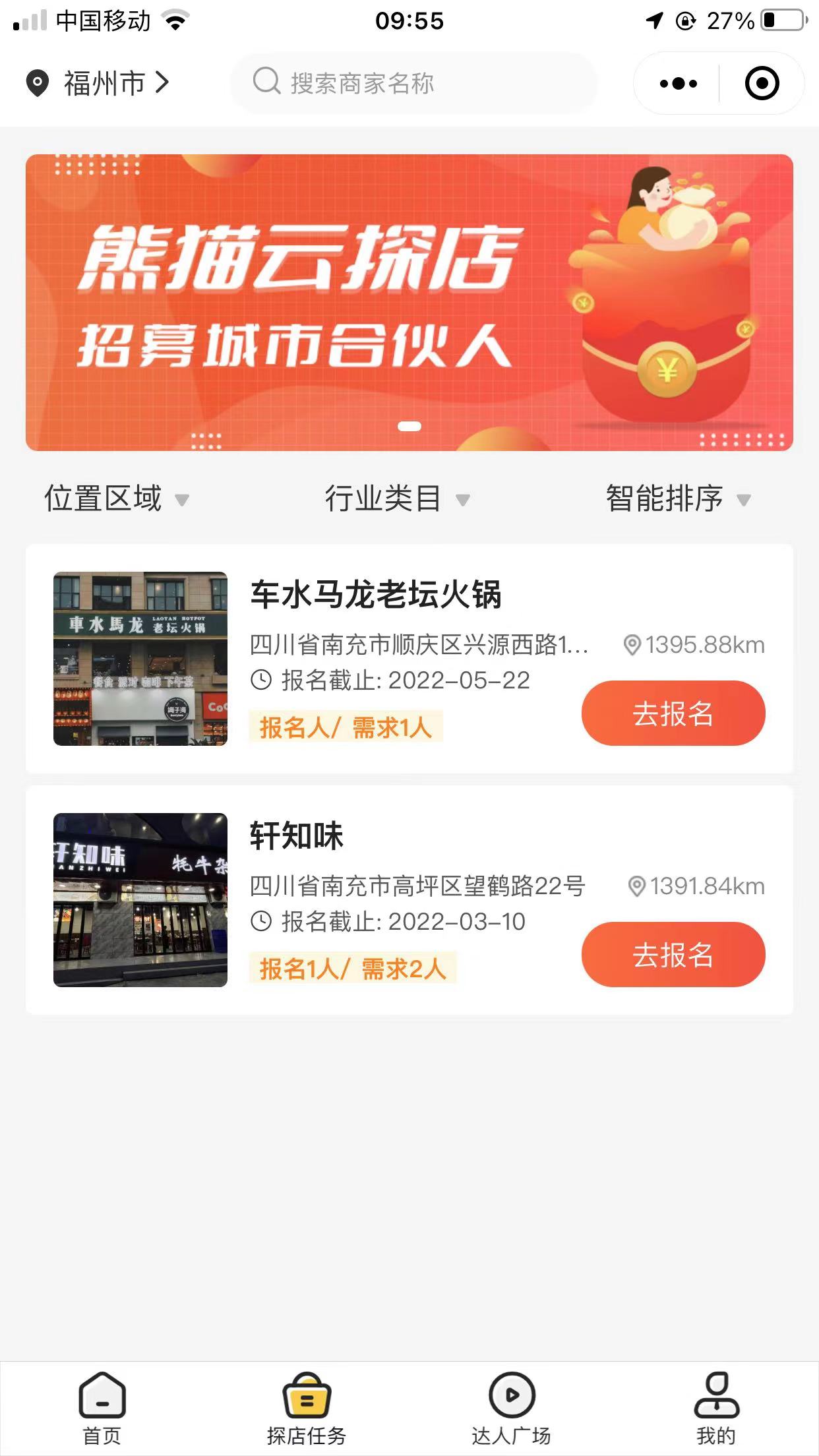Open the 我的 tab
This screenshot has height=1456, width=819.
click(x=716, y=1409)
